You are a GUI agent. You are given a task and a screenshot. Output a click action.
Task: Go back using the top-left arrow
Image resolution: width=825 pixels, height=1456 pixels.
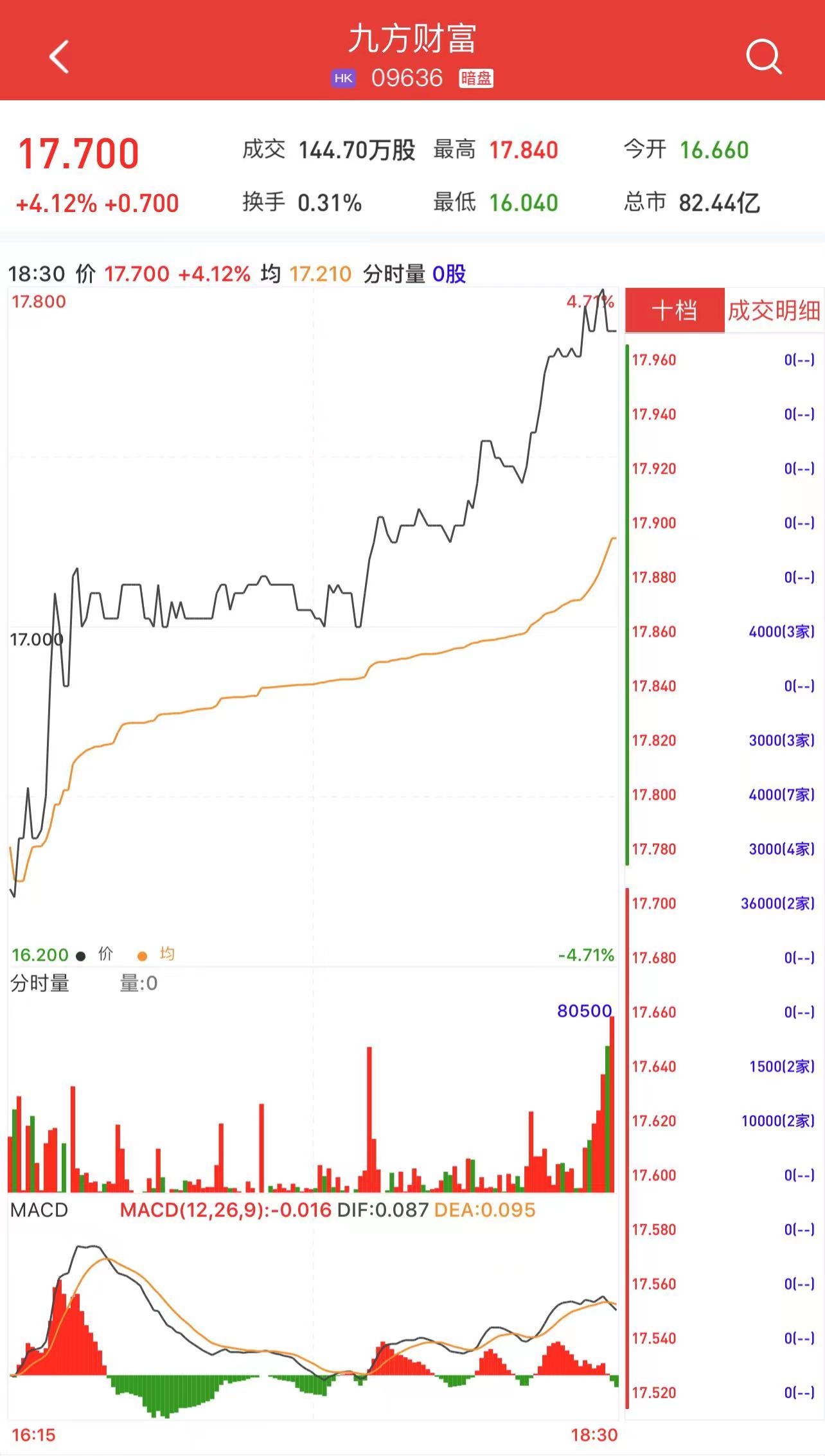click(x=59, y=57)
